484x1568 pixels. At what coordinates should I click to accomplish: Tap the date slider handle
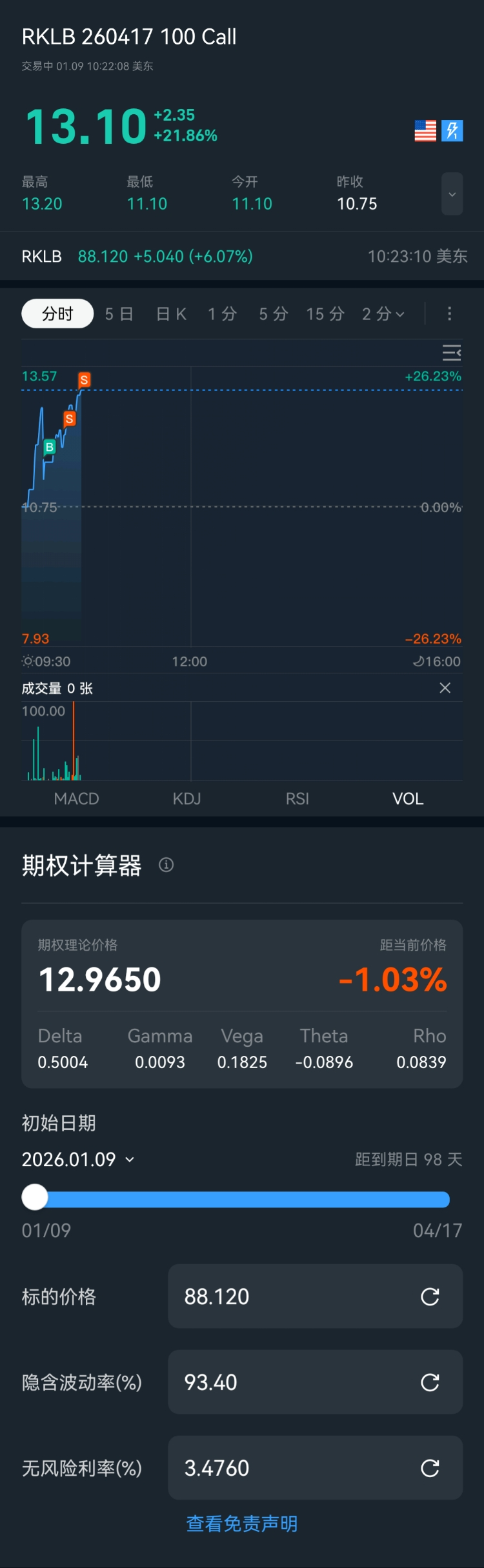pyautogui.click(x=35, y=1197)
